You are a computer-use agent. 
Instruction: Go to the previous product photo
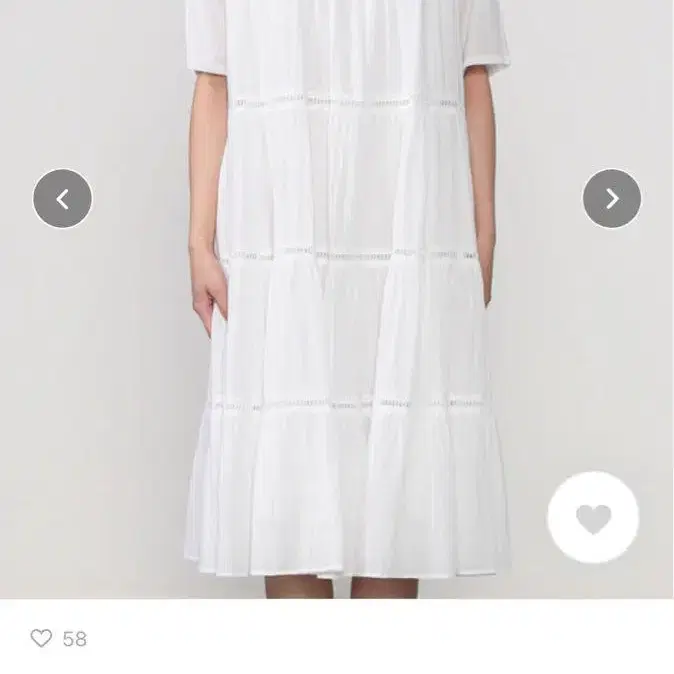[62, 199]
